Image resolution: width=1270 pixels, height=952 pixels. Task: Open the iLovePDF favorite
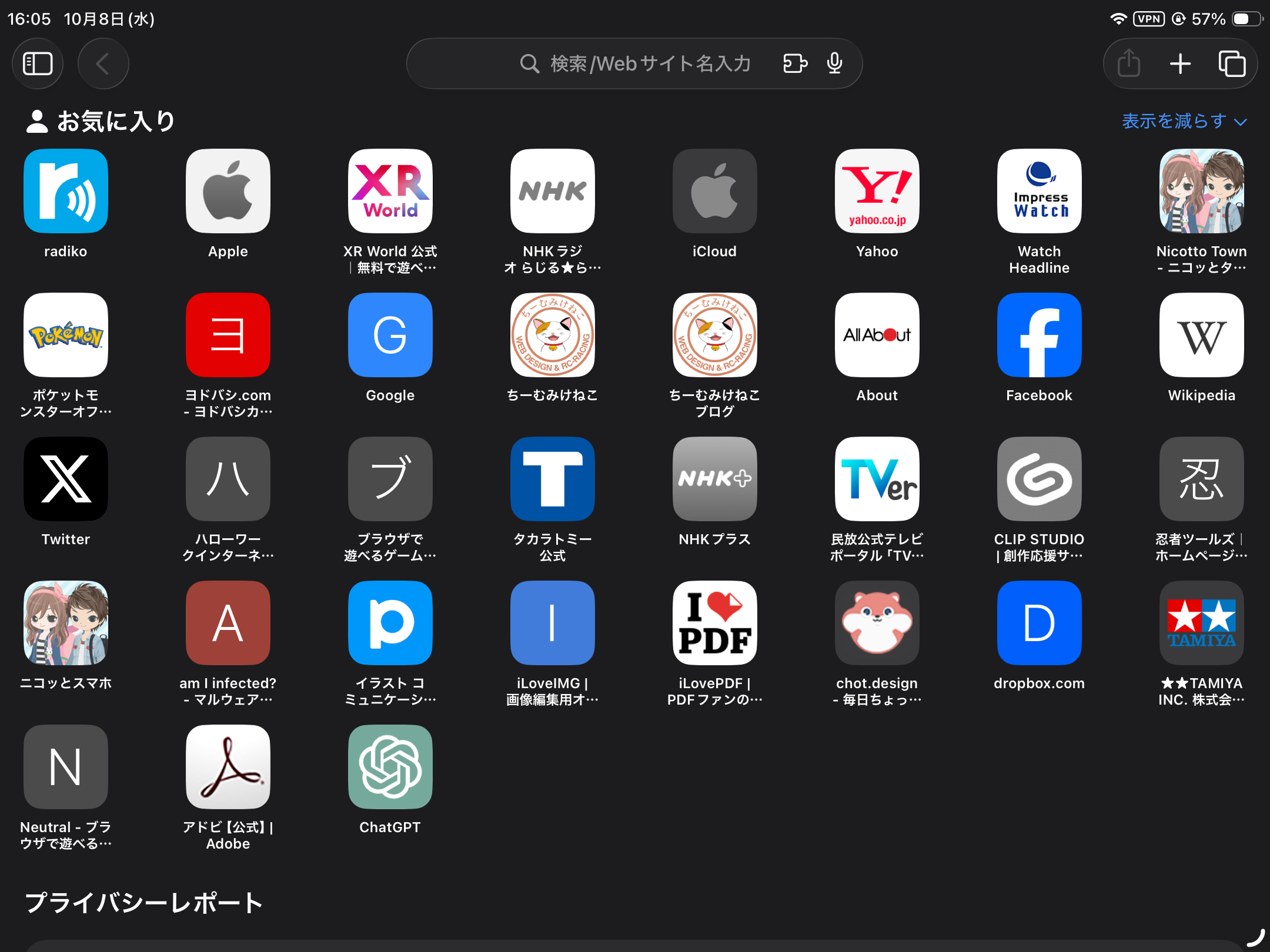(x=714, y=623)
